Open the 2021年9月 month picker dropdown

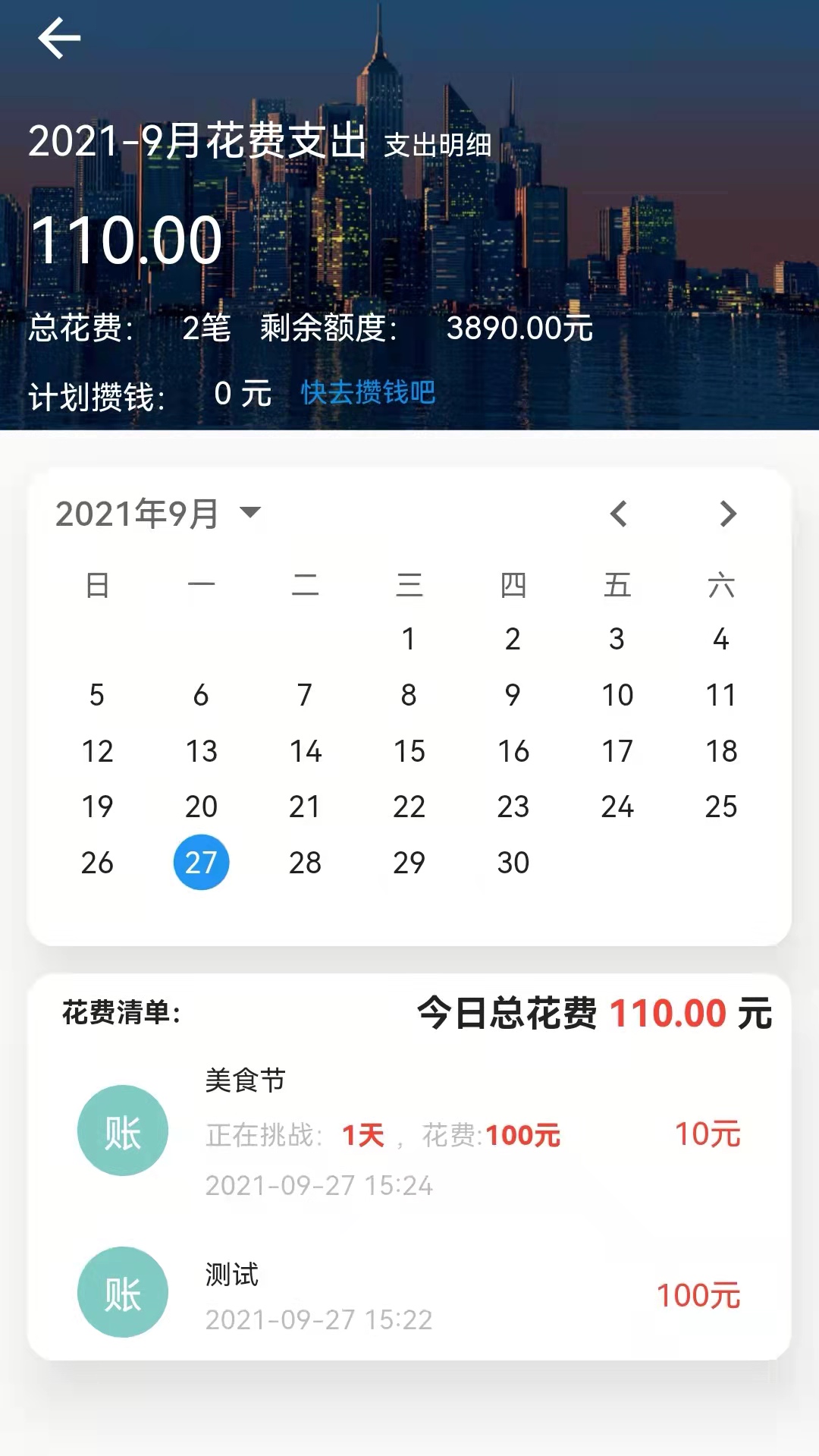tap(158, 512)
